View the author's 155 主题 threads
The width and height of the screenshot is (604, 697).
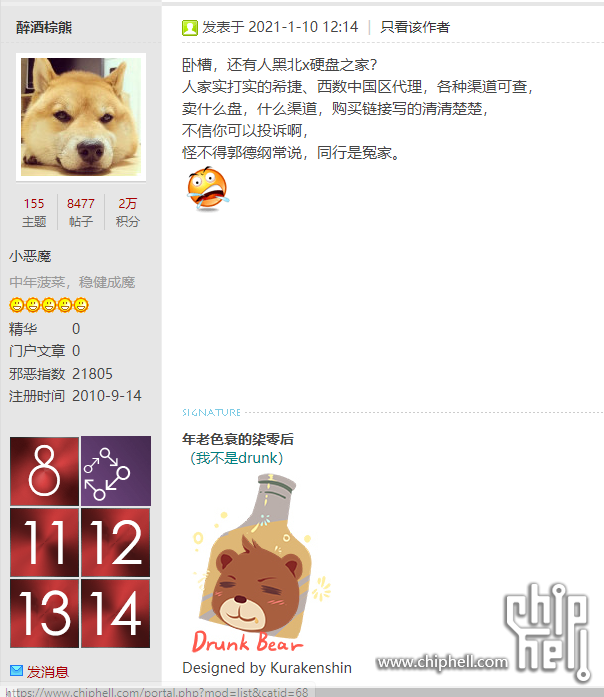[34, 212]
